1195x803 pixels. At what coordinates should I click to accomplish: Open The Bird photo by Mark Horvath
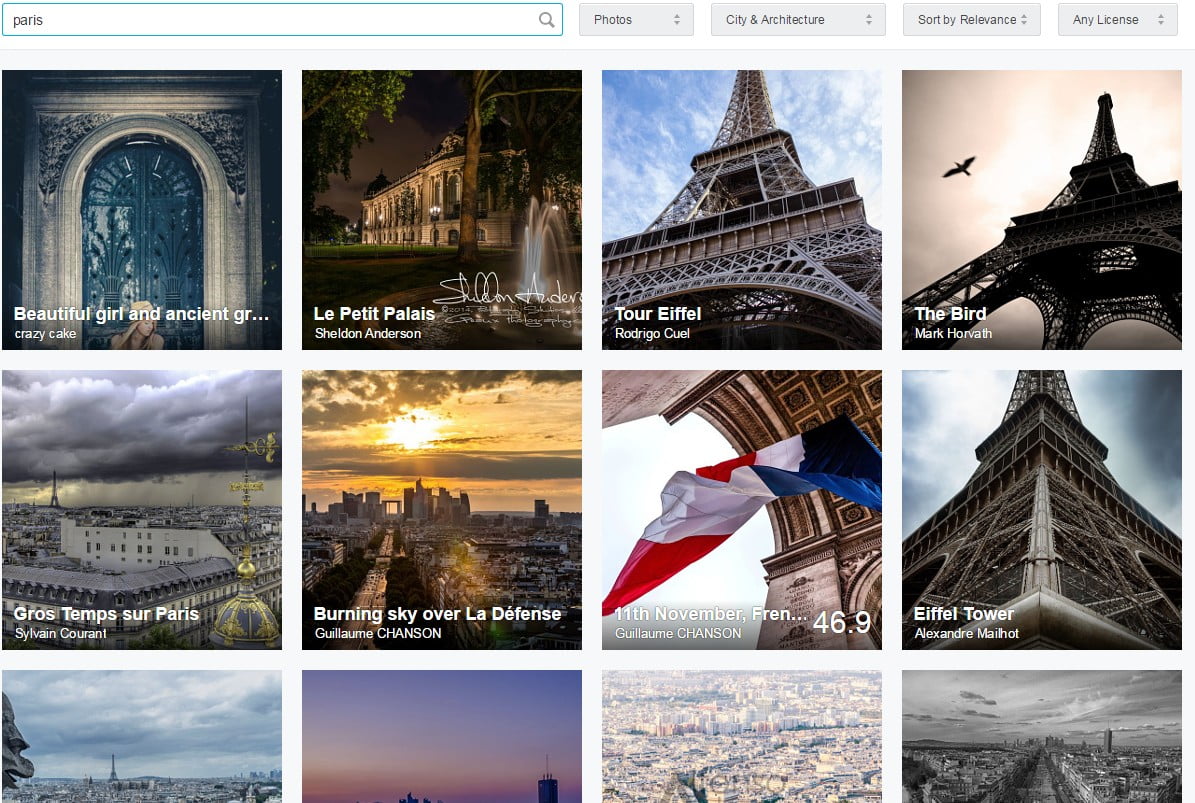[x=1042, y=210]
